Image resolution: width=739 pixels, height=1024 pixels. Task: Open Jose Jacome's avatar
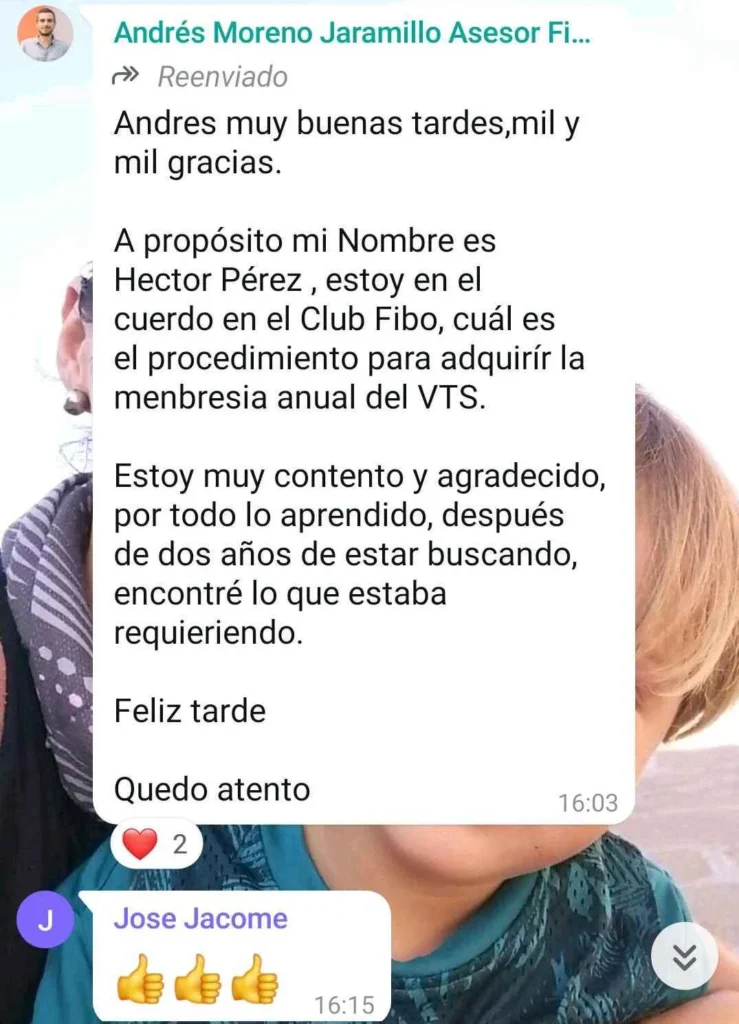45,919
